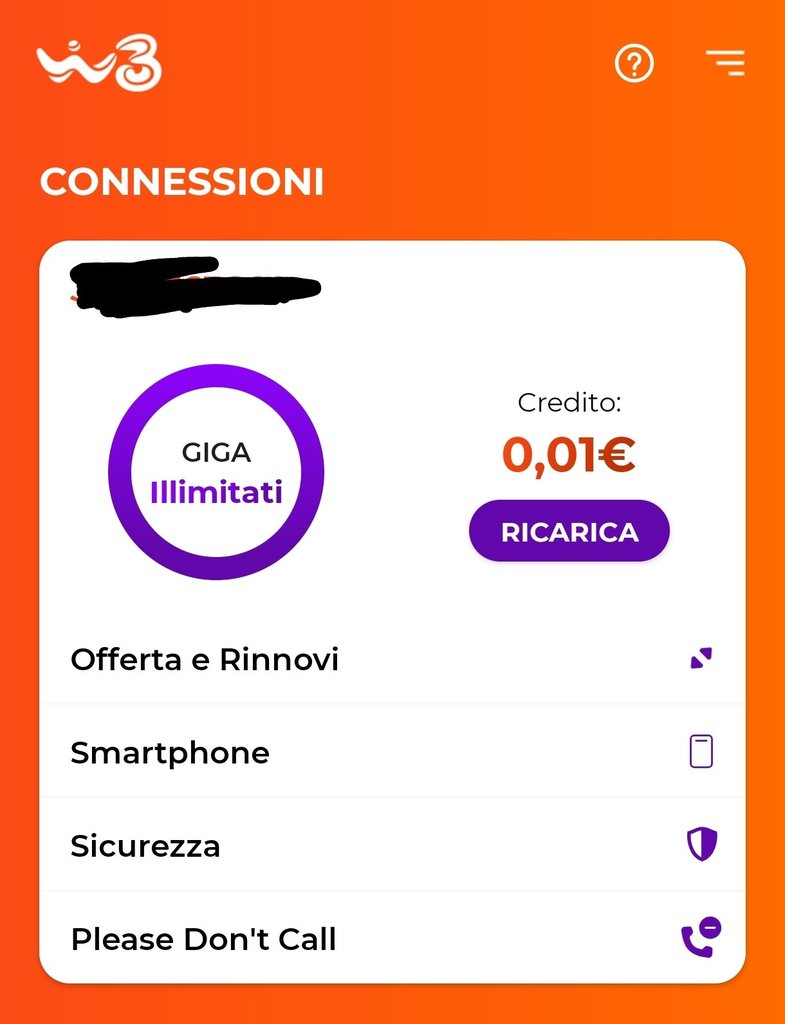Image resolution: width=785 pixels, height=1024 pixels.
Task: Open Please Don't Call
Action: point(392,939)
